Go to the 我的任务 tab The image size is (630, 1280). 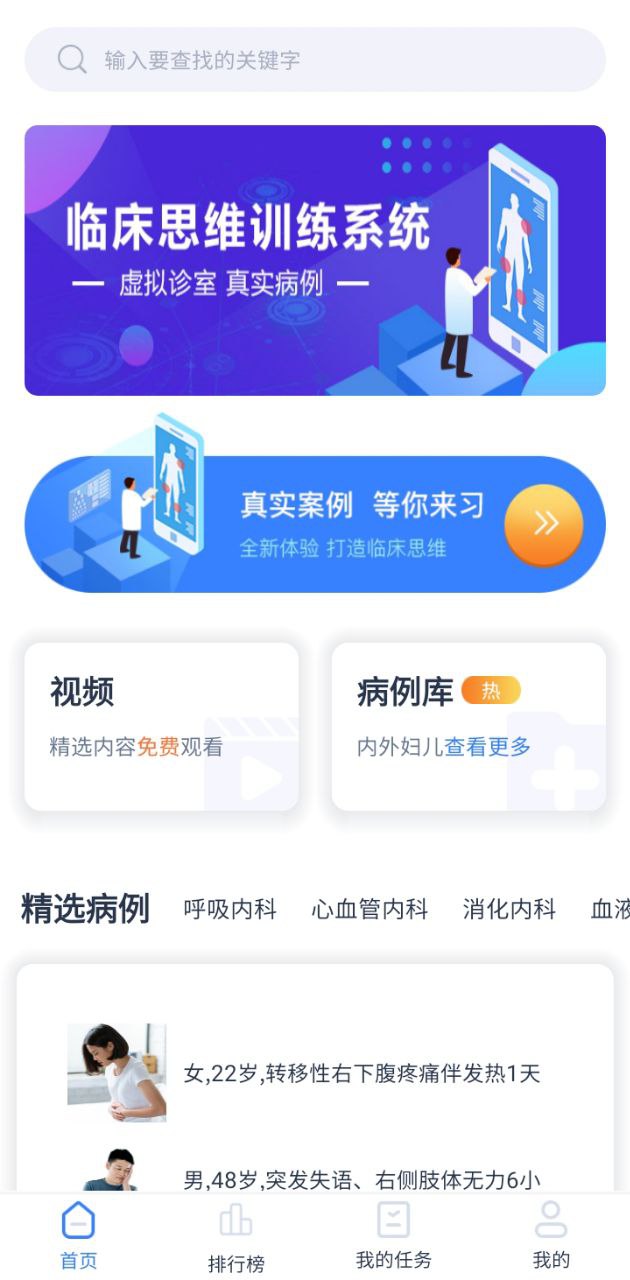(x=394, y=1236)
